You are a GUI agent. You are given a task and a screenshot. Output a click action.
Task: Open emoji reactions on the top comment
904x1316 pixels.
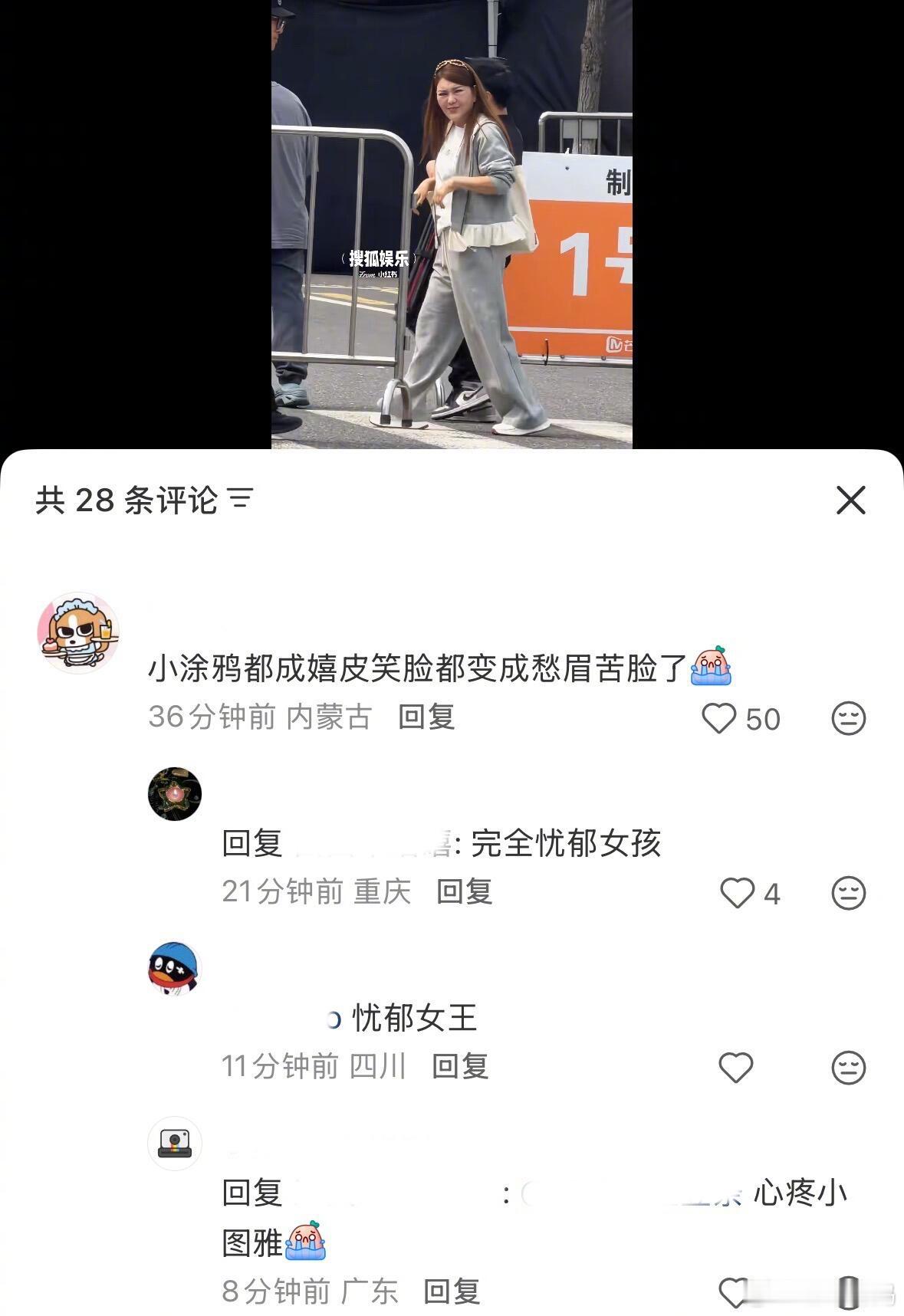click(x=846, y=718)
